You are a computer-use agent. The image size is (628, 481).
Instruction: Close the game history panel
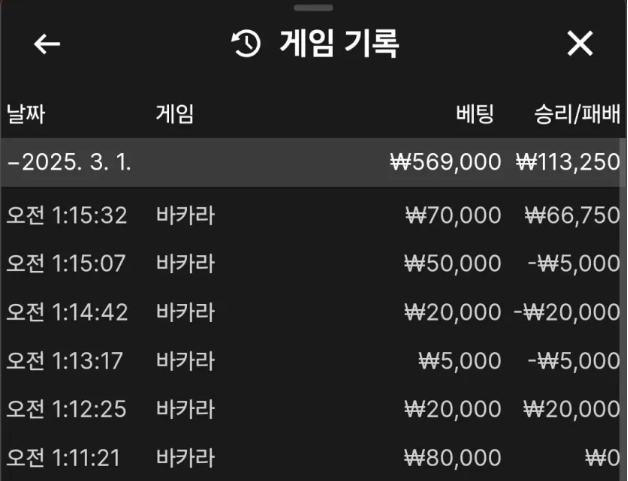click(x=580, y=44)
